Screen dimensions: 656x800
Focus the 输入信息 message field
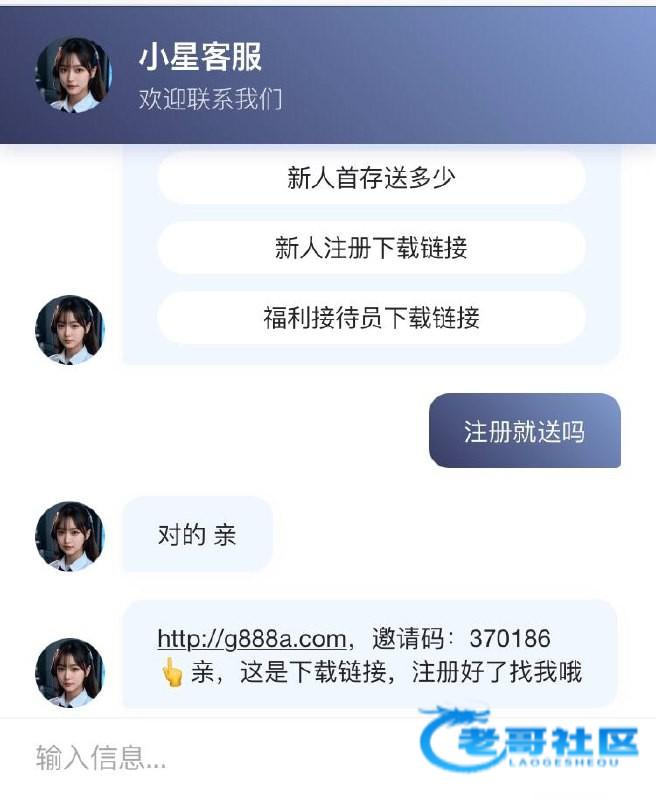(x=200, y=758)
